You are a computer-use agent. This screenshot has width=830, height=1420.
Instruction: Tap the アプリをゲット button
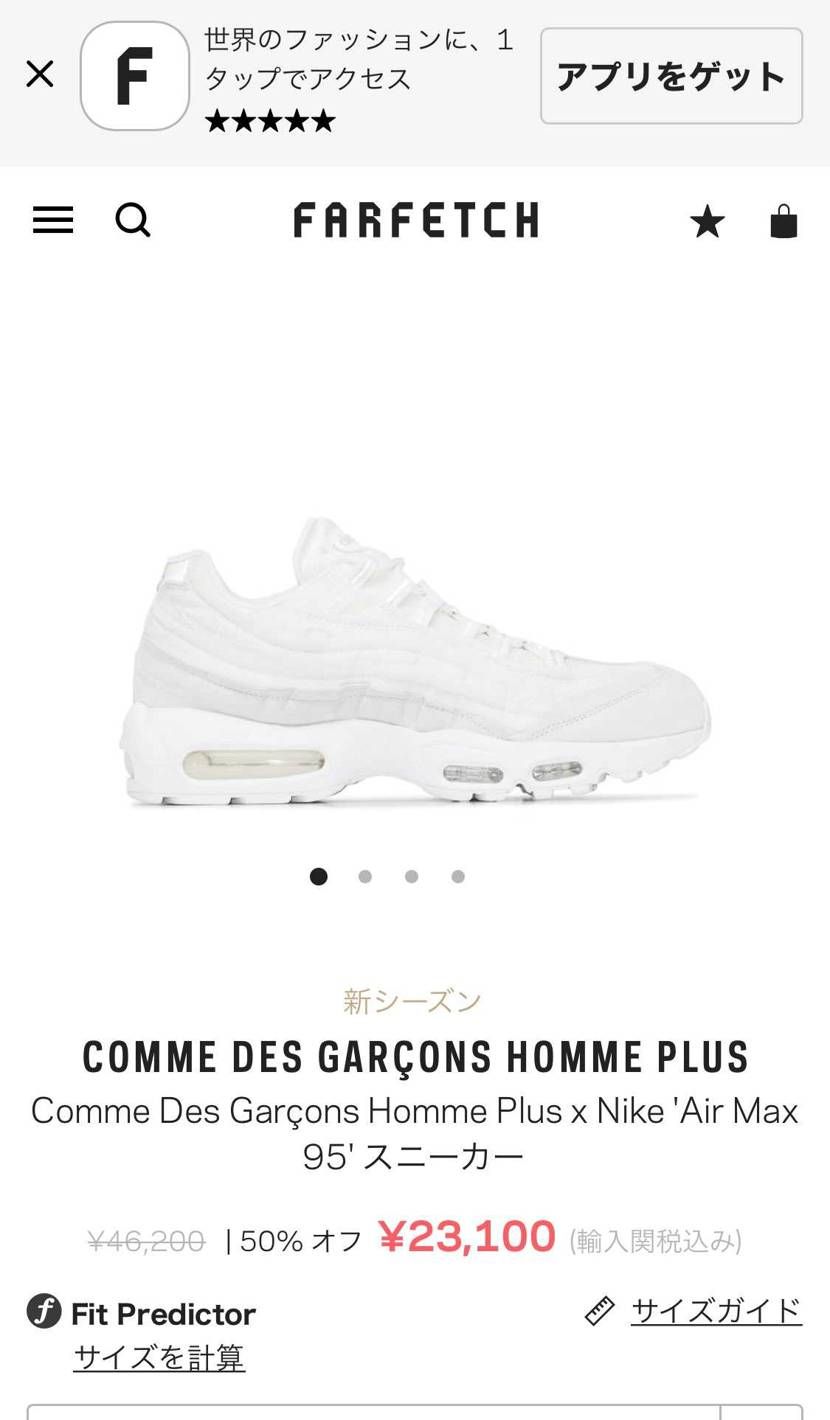(x=670, y=76)
